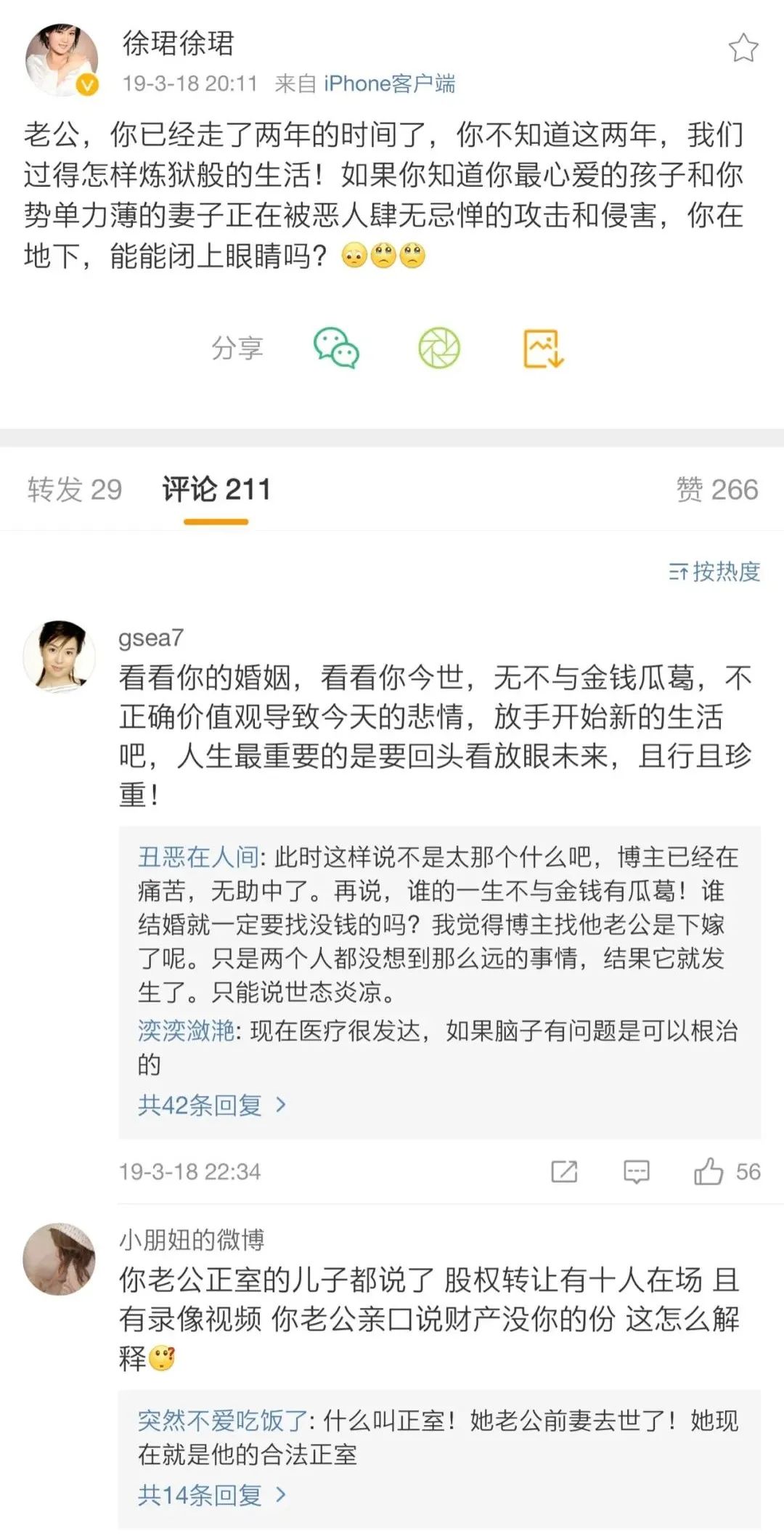Repost gsea7's comment
784x1539 pixels.
click(564, 1171)
